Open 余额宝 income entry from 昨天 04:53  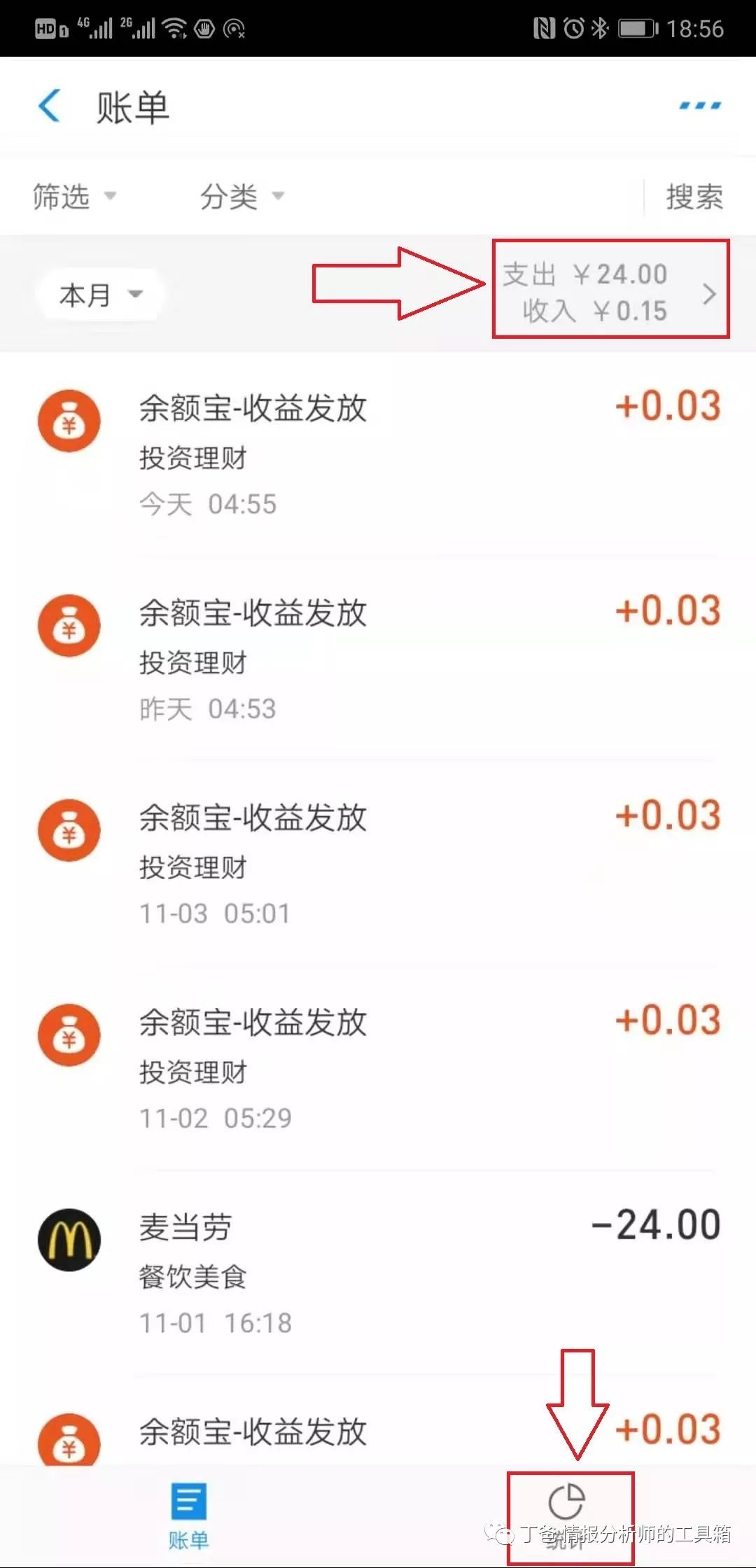pos(378,658)
